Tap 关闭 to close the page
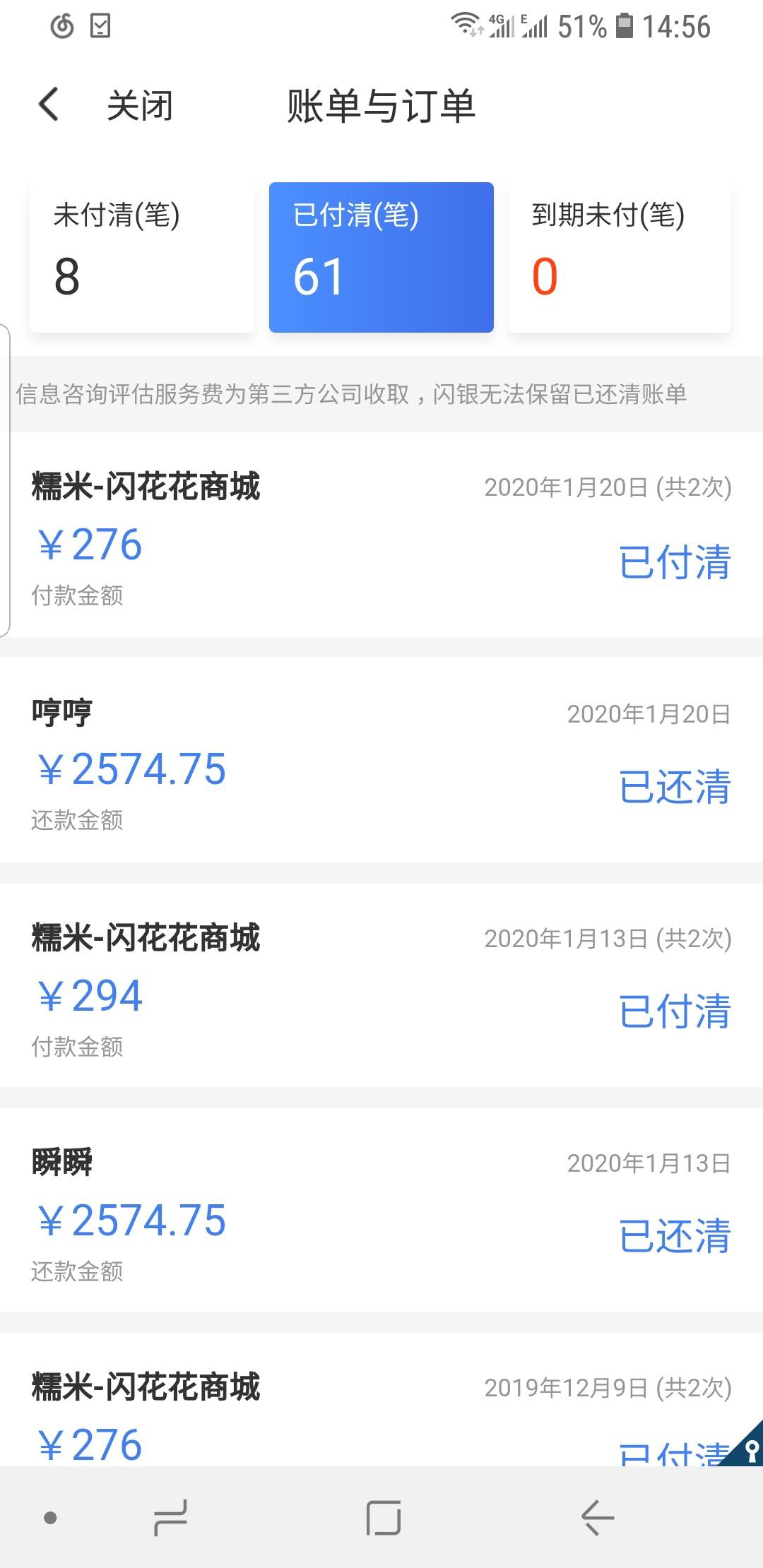Viewport: 763px width, 1568px height. 139,106
